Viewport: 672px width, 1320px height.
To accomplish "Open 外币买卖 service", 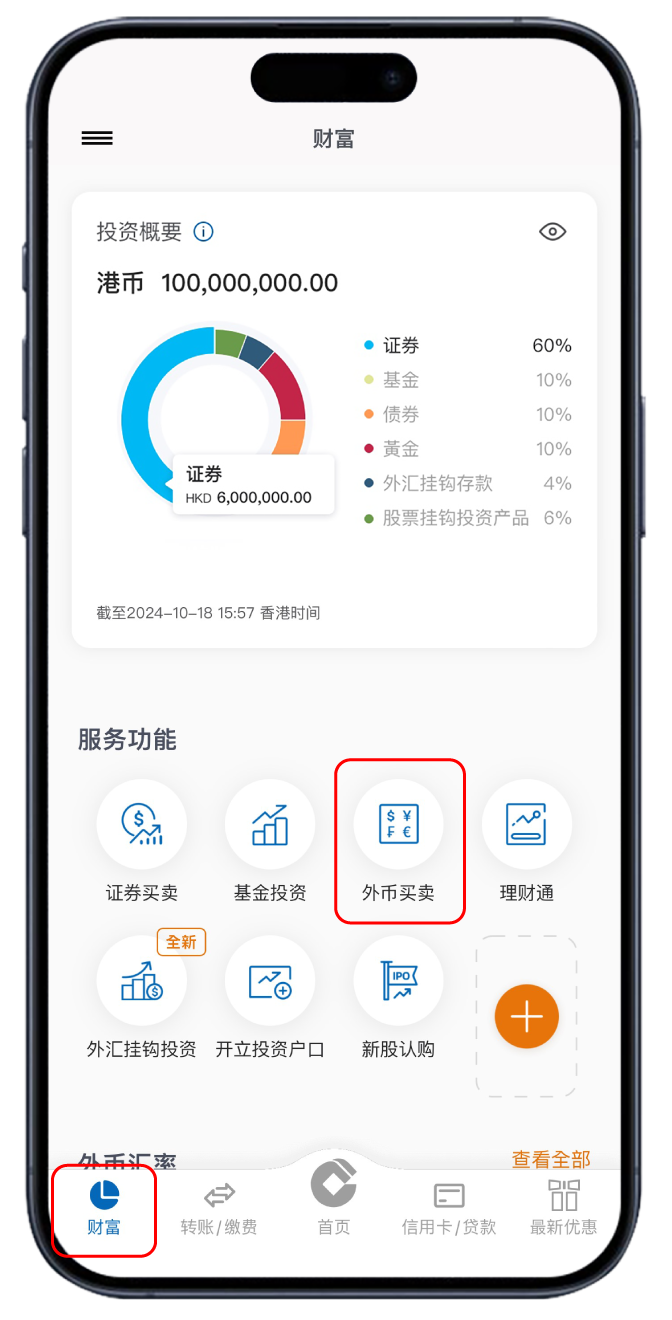I will (x=398, y=825).
